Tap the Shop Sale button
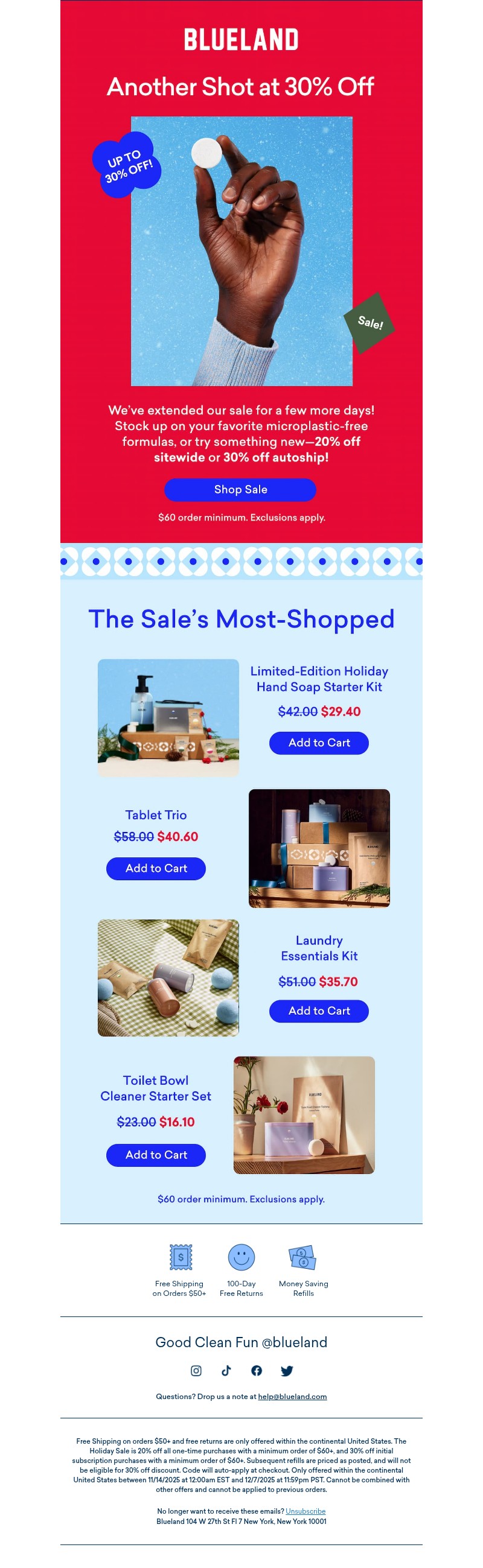This screenshot has height=1568, width=483. pyautogui.click(x=240, y=489)
